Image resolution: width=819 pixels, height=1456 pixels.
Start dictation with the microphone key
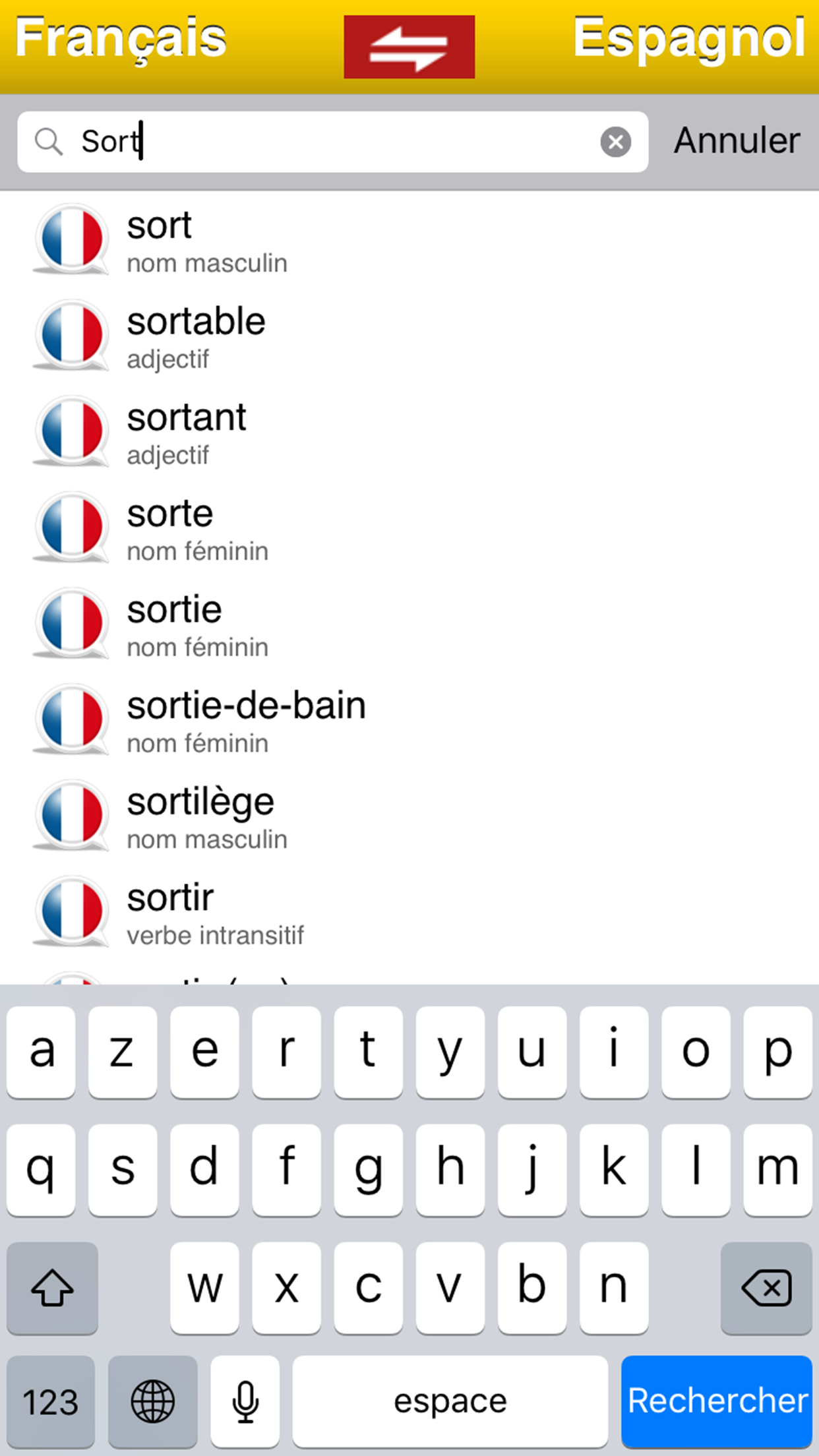click(245, 1401)
